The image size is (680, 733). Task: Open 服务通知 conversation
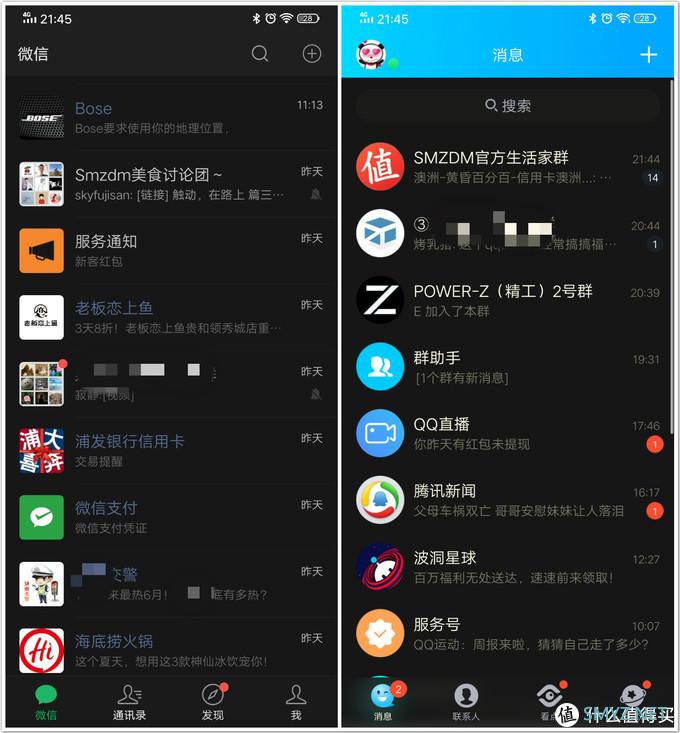point(170,250)
